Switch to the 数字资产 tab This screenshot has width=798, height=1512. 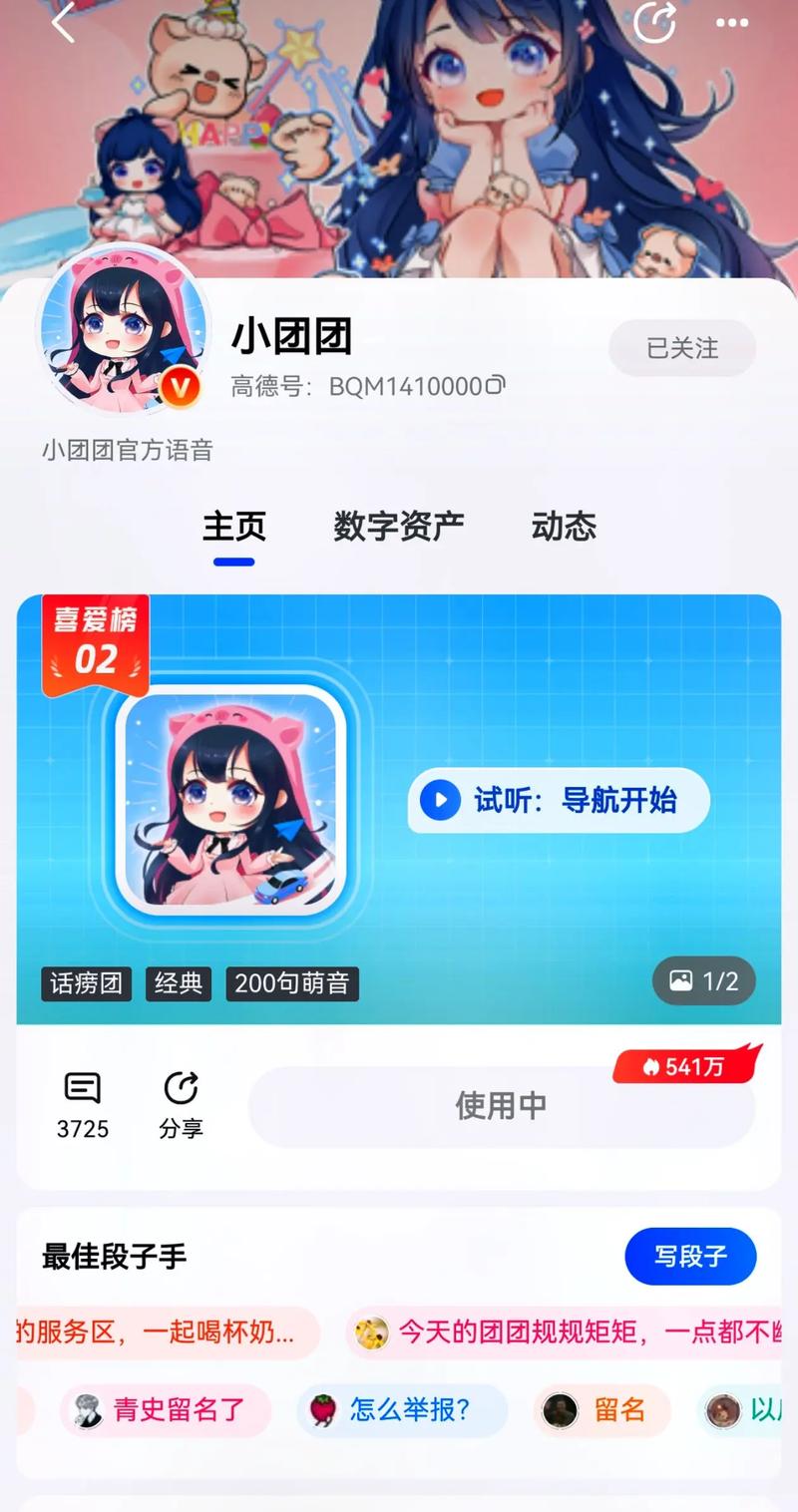pyautogui.click(x=399, y=527)
